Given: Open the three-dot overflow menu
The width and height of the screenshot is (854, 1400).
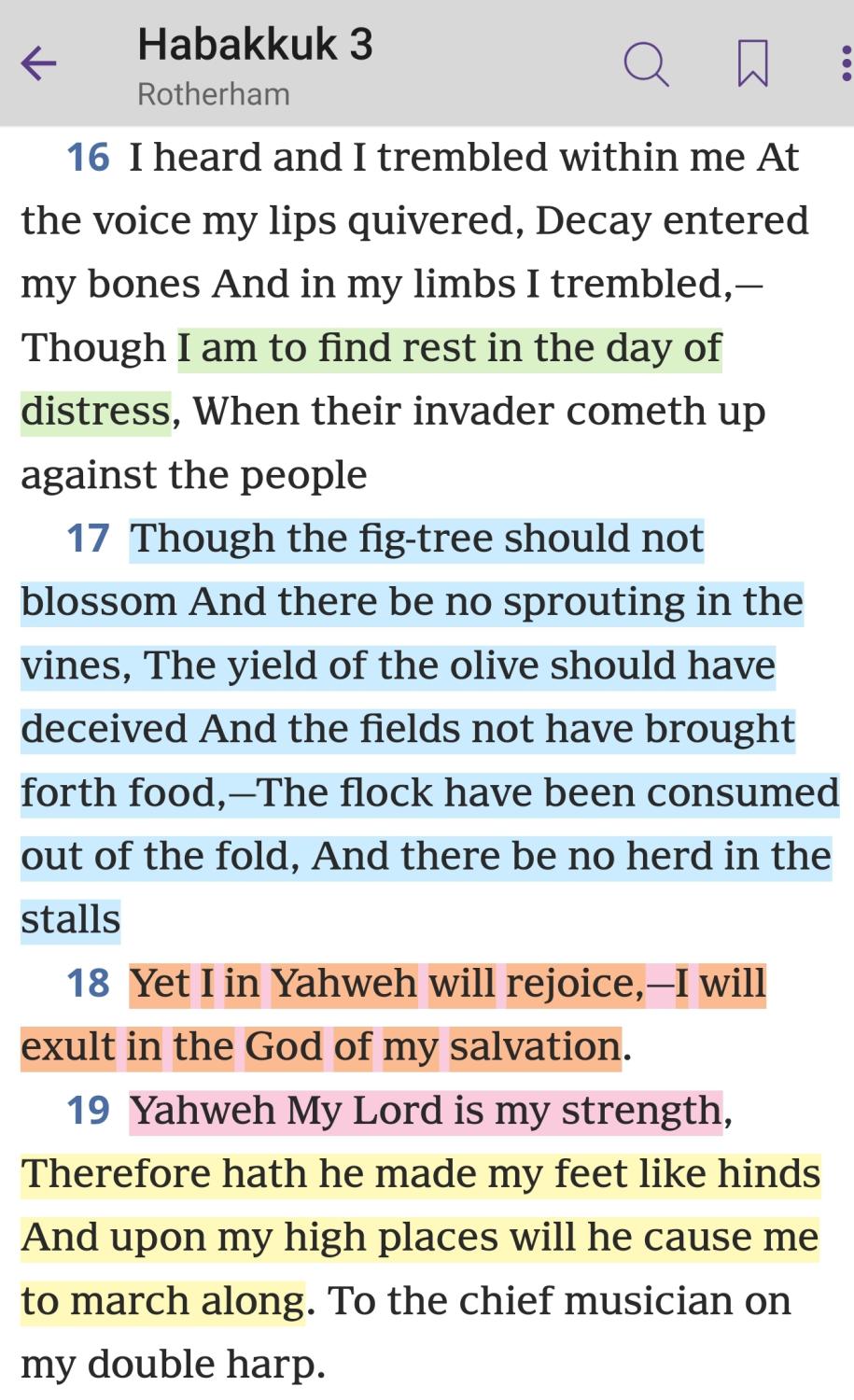Looking at the screenshot, I should 845,63.
